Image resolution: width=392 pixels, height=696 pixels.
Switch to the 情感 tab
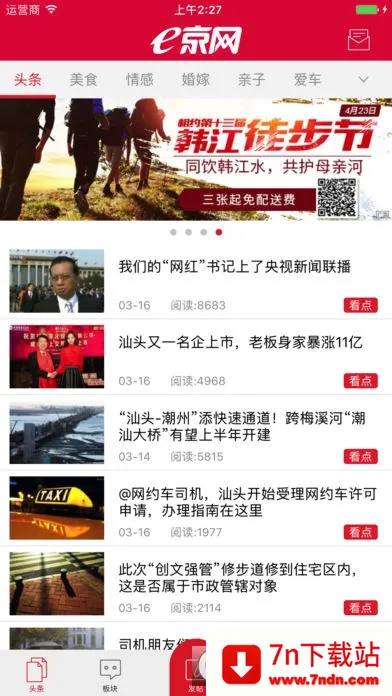click(139, 80)
